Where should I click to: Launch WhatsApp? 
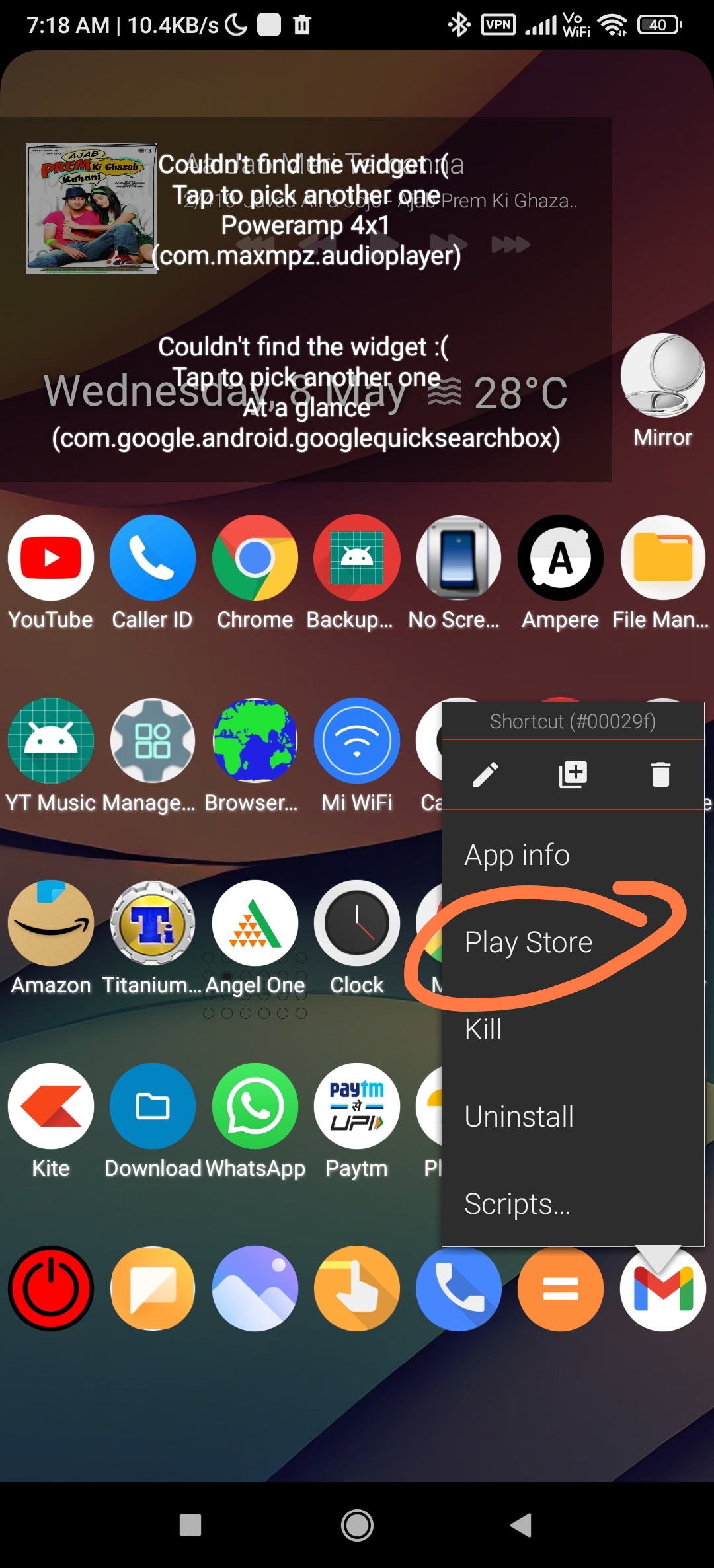(255, 1106)
